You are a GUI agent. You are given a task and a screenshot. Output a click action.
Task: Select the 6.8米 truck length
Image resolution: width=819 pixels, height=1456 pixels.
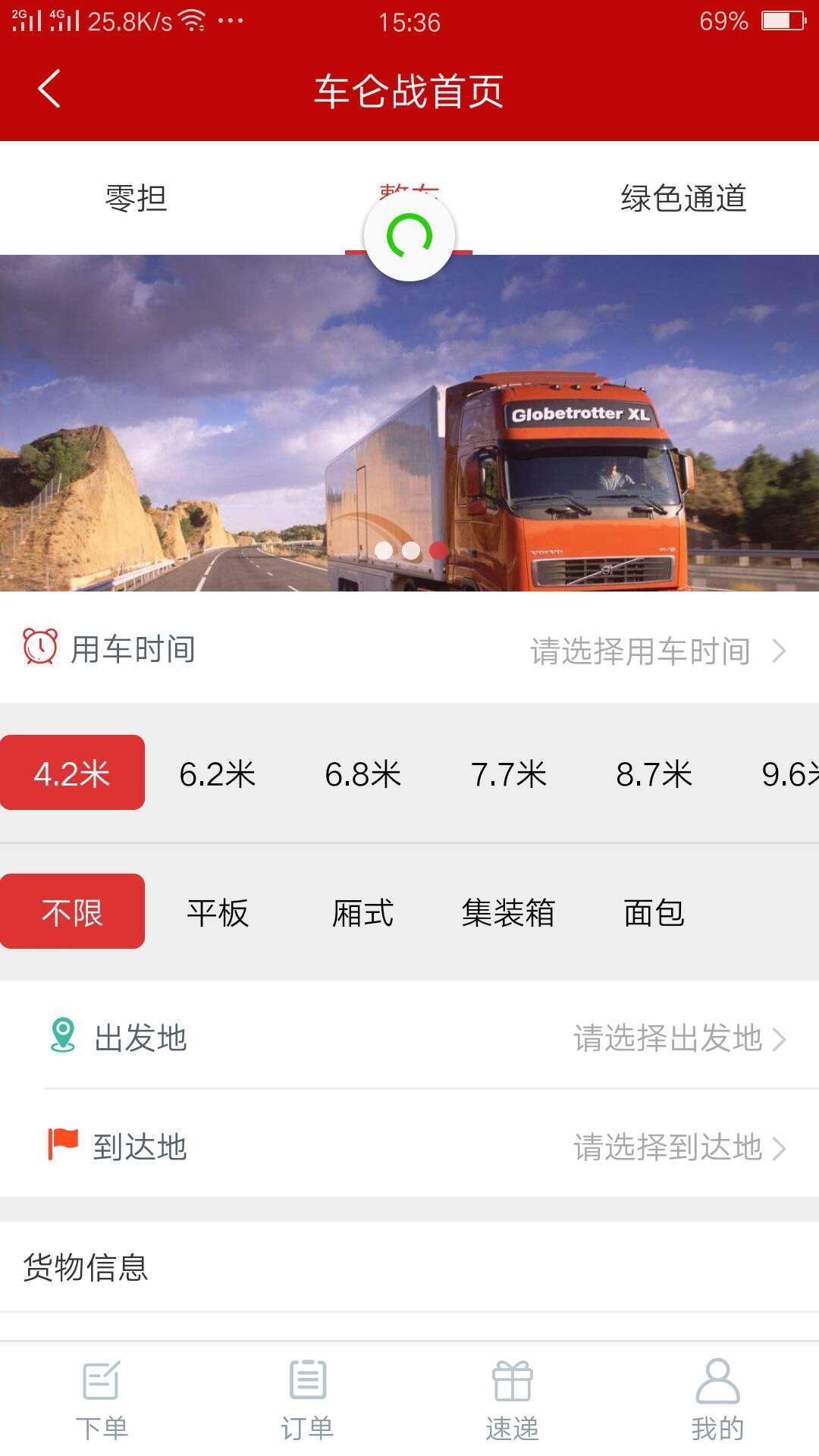point(363,774)
